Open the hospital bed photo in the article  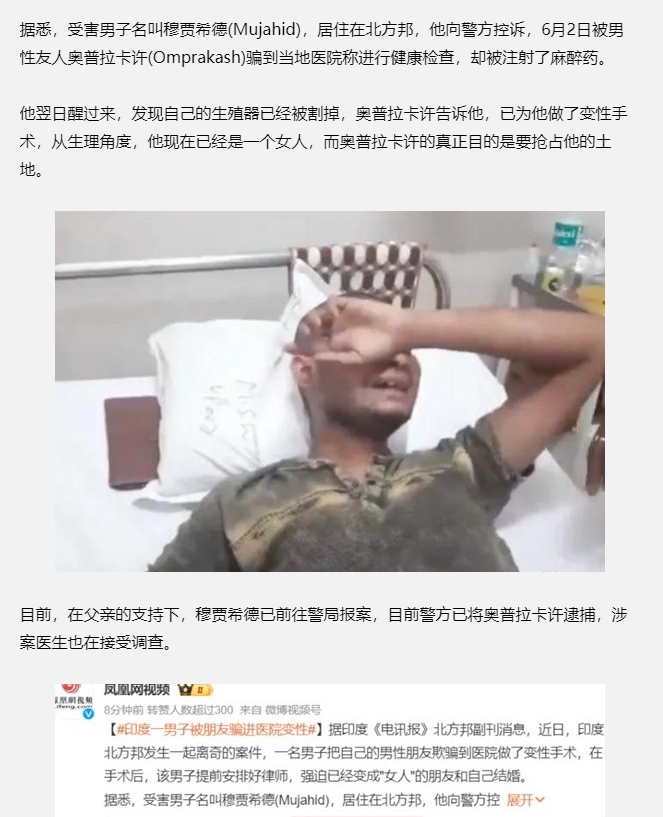[x=330, y=391]
